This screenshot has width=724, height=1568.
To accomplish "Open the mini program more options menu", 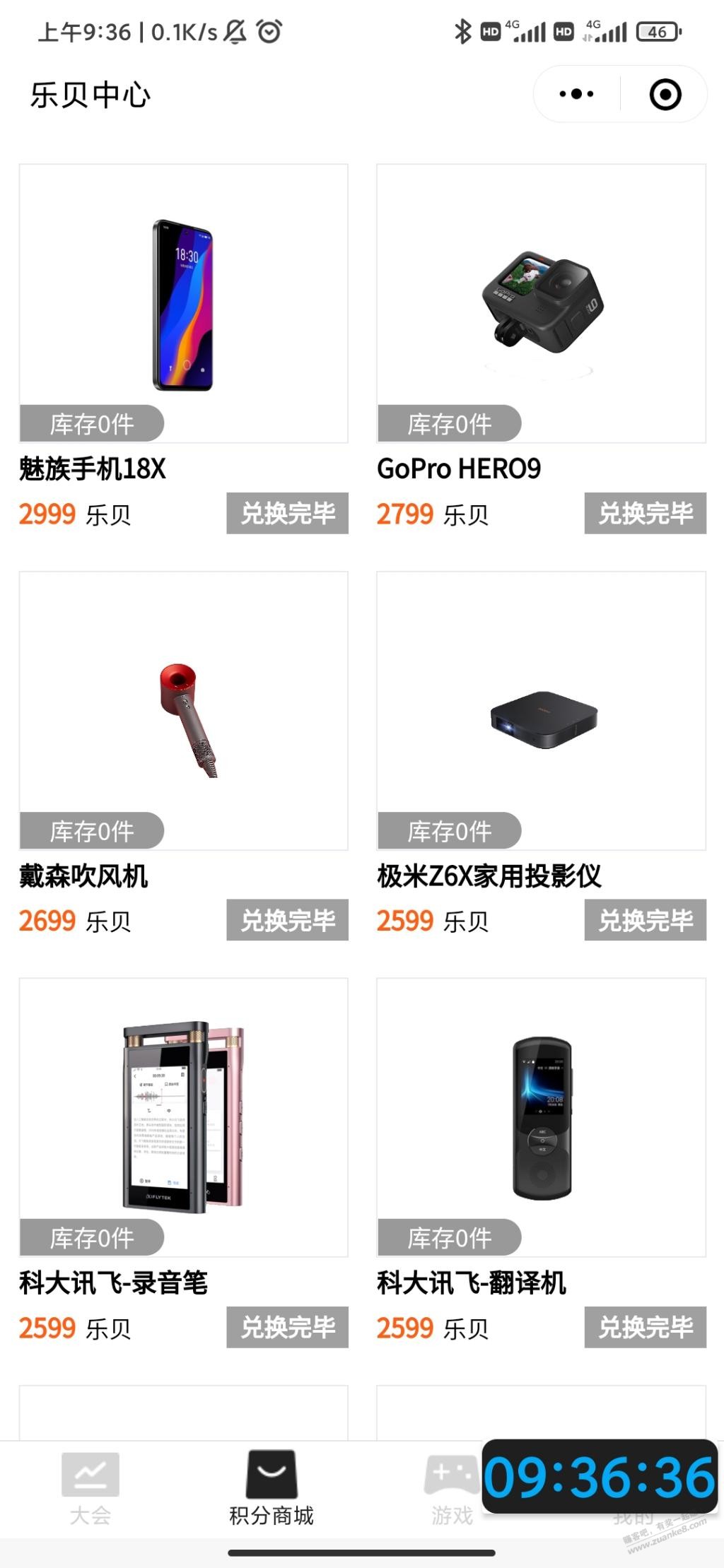I will coord(576,94).
